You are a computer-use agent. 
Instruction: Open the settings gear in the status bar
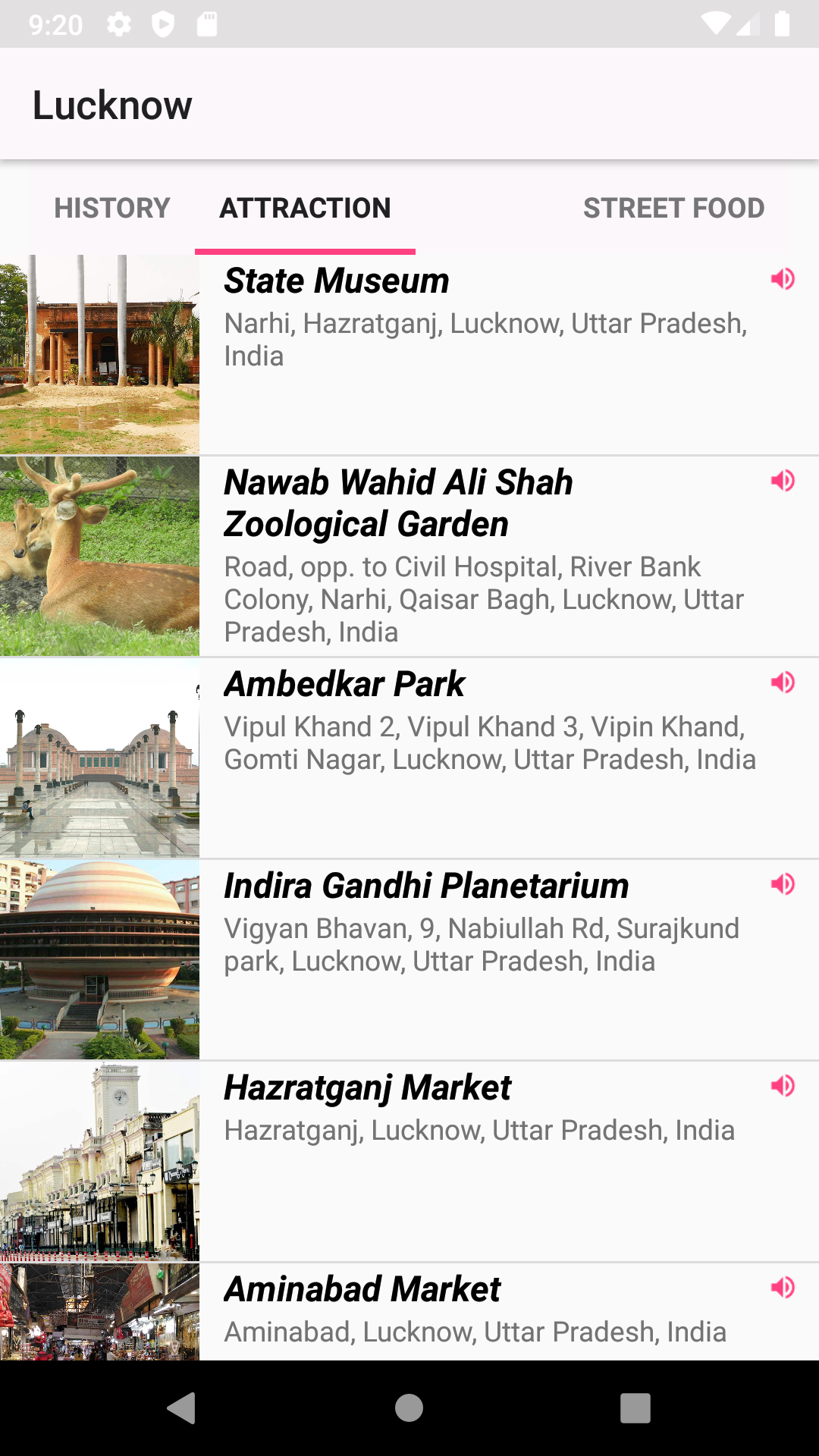120,23
